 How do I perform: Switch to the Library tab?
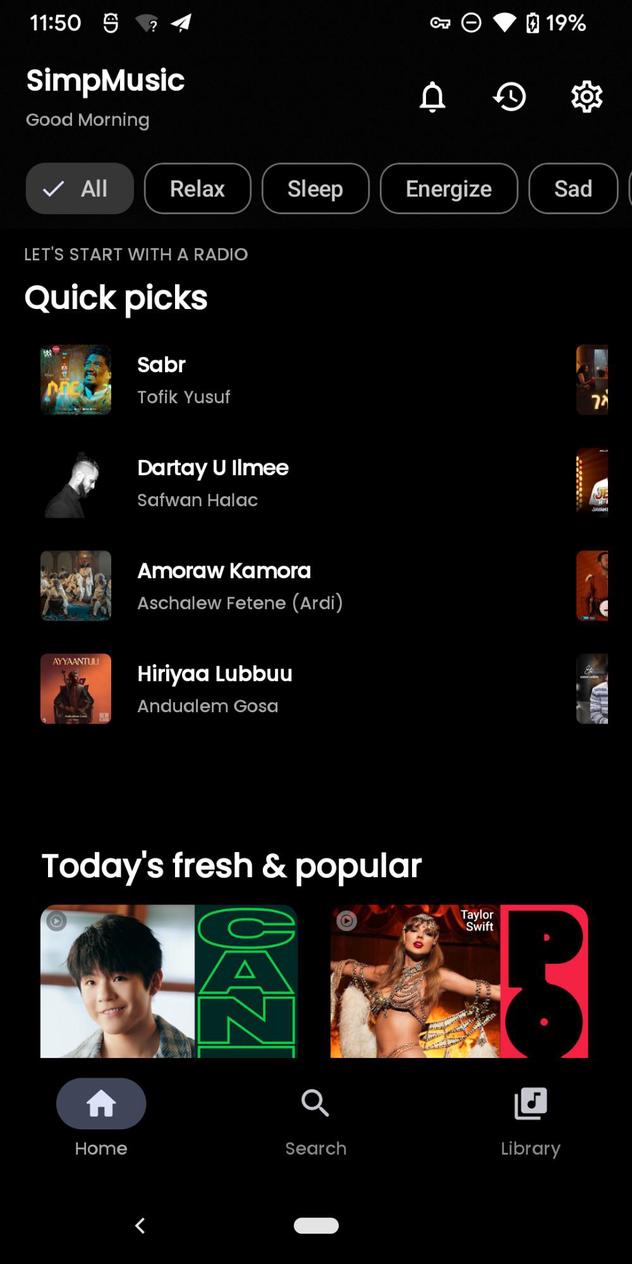[x=530, y=1118]
